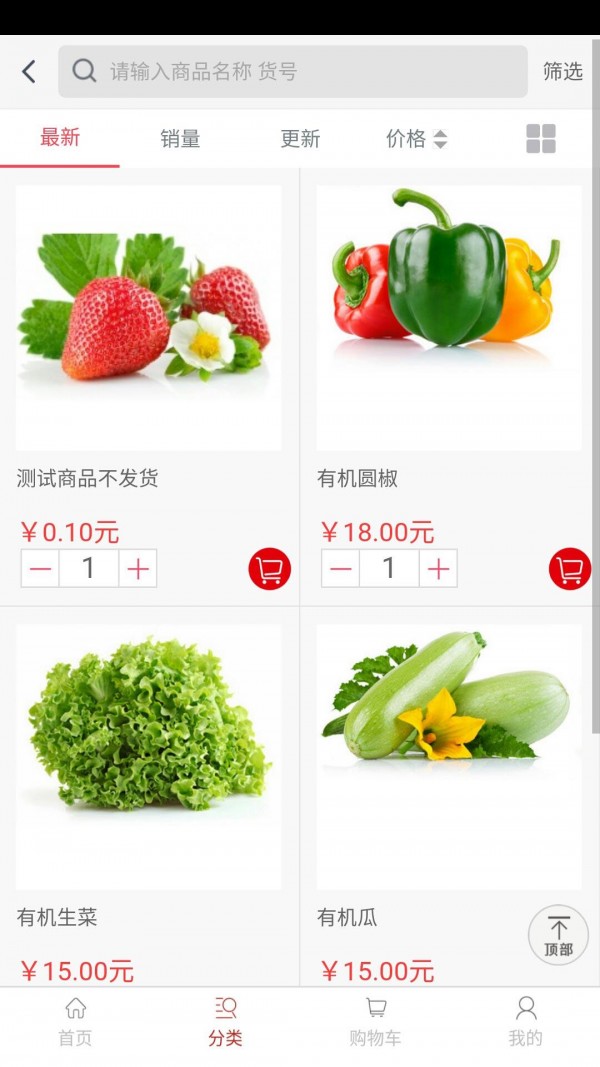
Task: Go back using the top-left arrow
Action: pyautogui.click(x=29, y=71)
